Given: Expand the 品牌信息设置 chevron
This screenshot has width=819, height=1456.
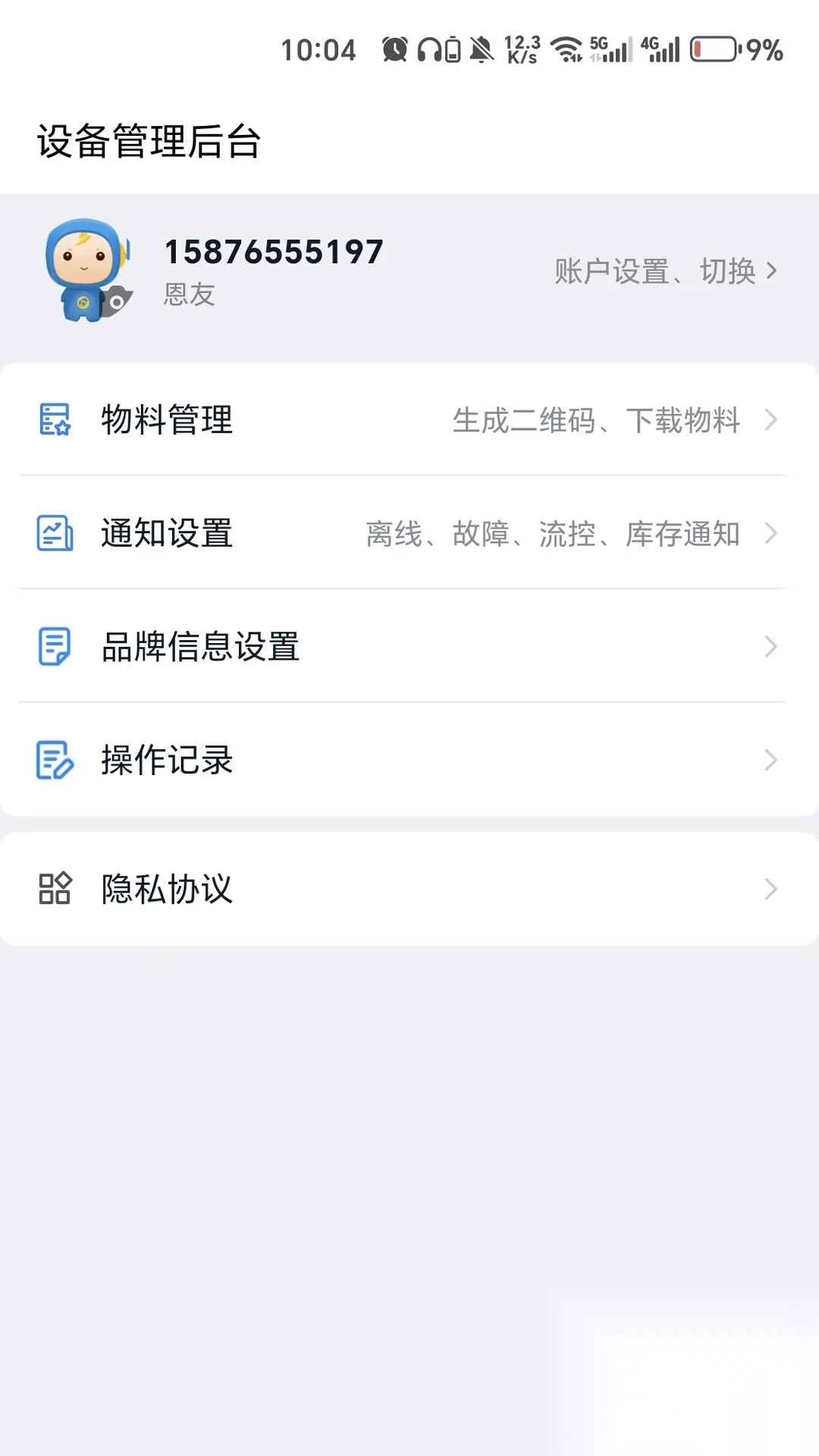Looking at the screenshot, I should tap(772, 646).
